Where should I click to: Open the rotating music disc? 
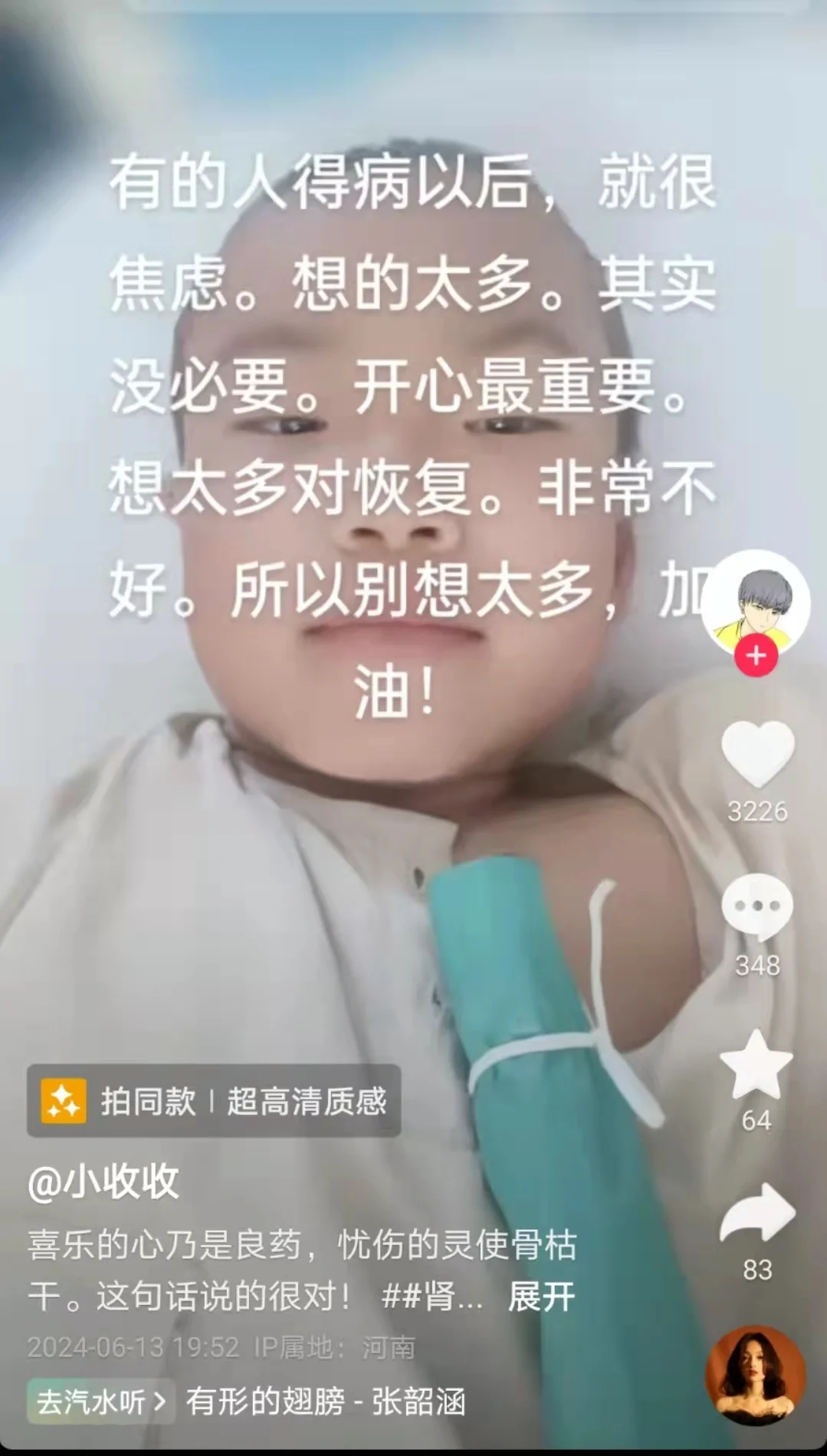click(756, 1376)
